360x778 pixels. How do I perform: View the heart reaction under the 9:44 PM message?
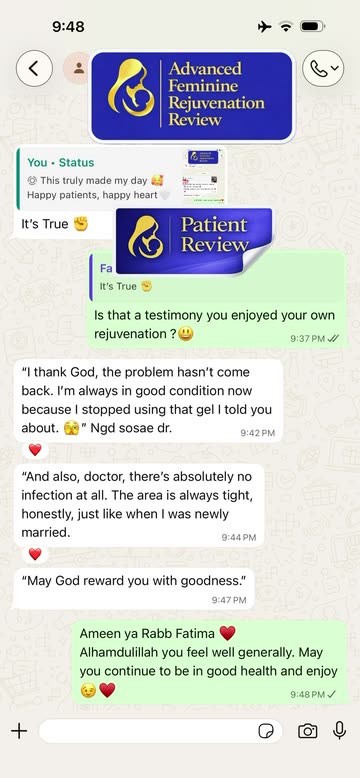click(x=35, y=554)
